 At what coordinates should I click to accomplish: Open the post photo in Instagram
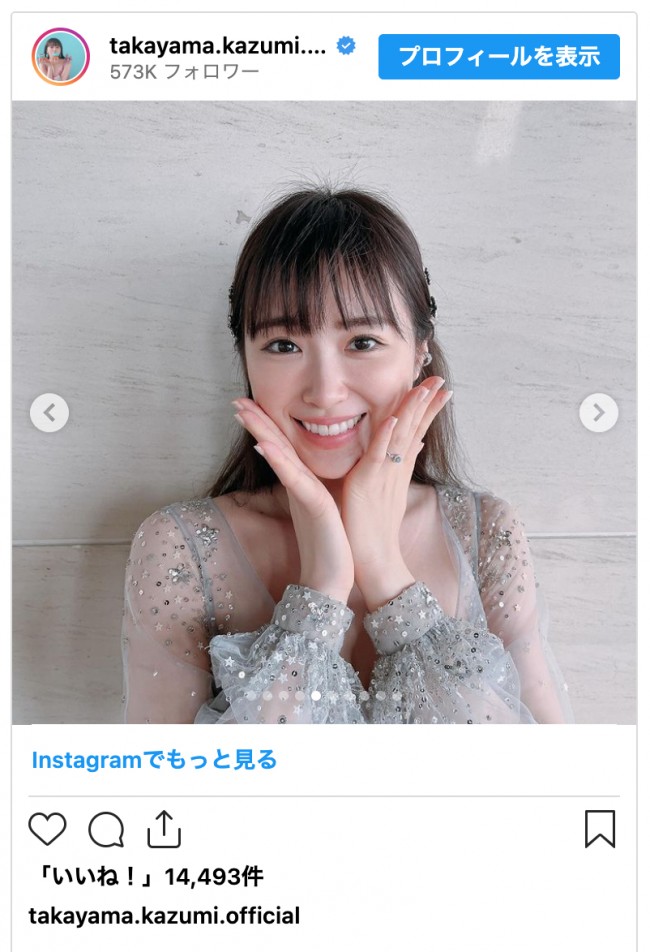(324, 300)
